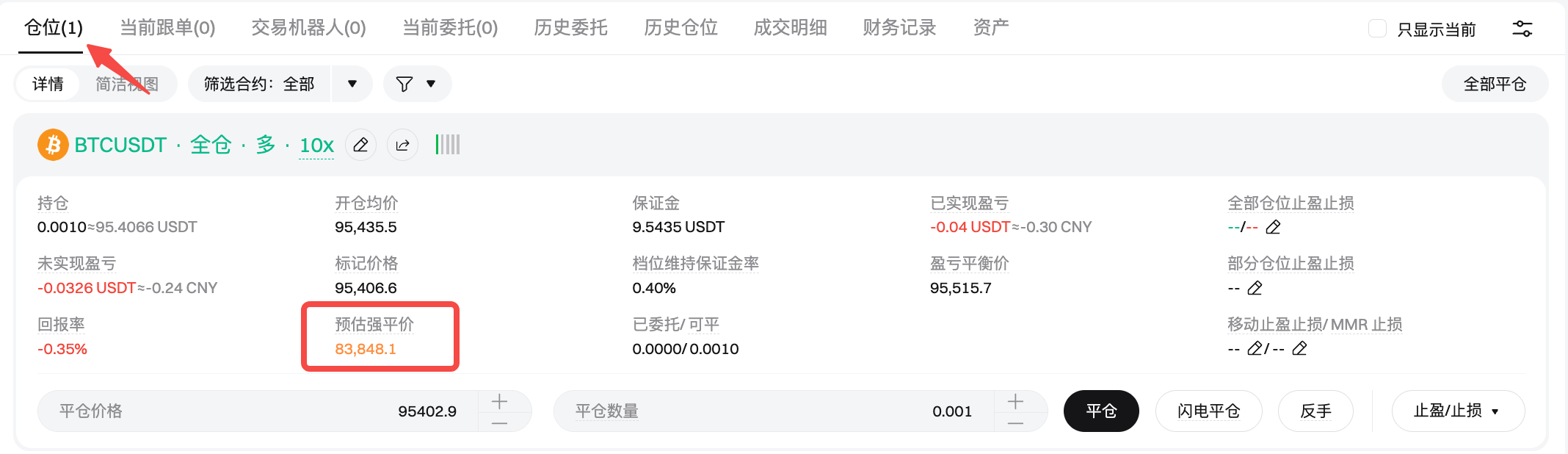Open the funnel filter dropdown

point(416,84)
